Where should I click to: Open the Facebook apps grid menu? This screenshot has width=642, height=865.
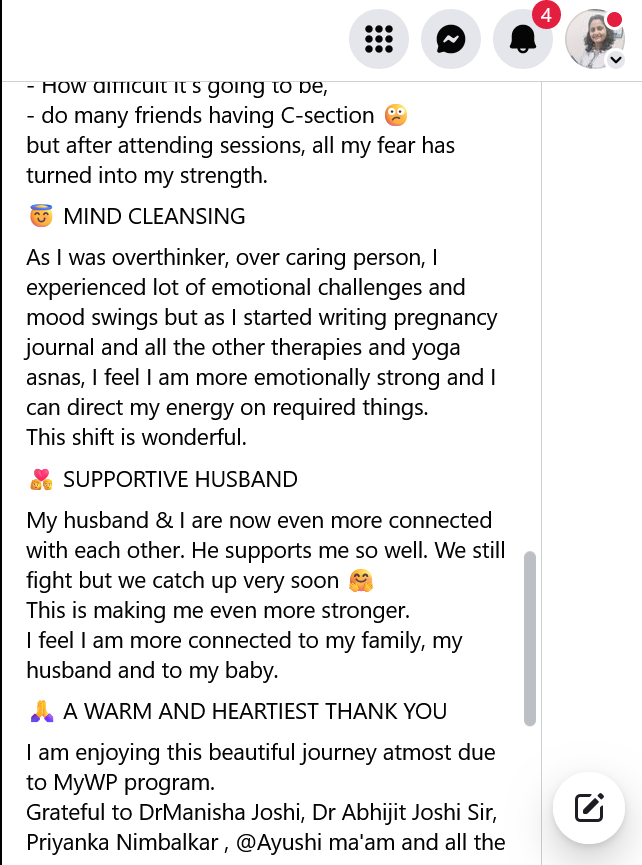pyautogui.click(x=379, y=40)
